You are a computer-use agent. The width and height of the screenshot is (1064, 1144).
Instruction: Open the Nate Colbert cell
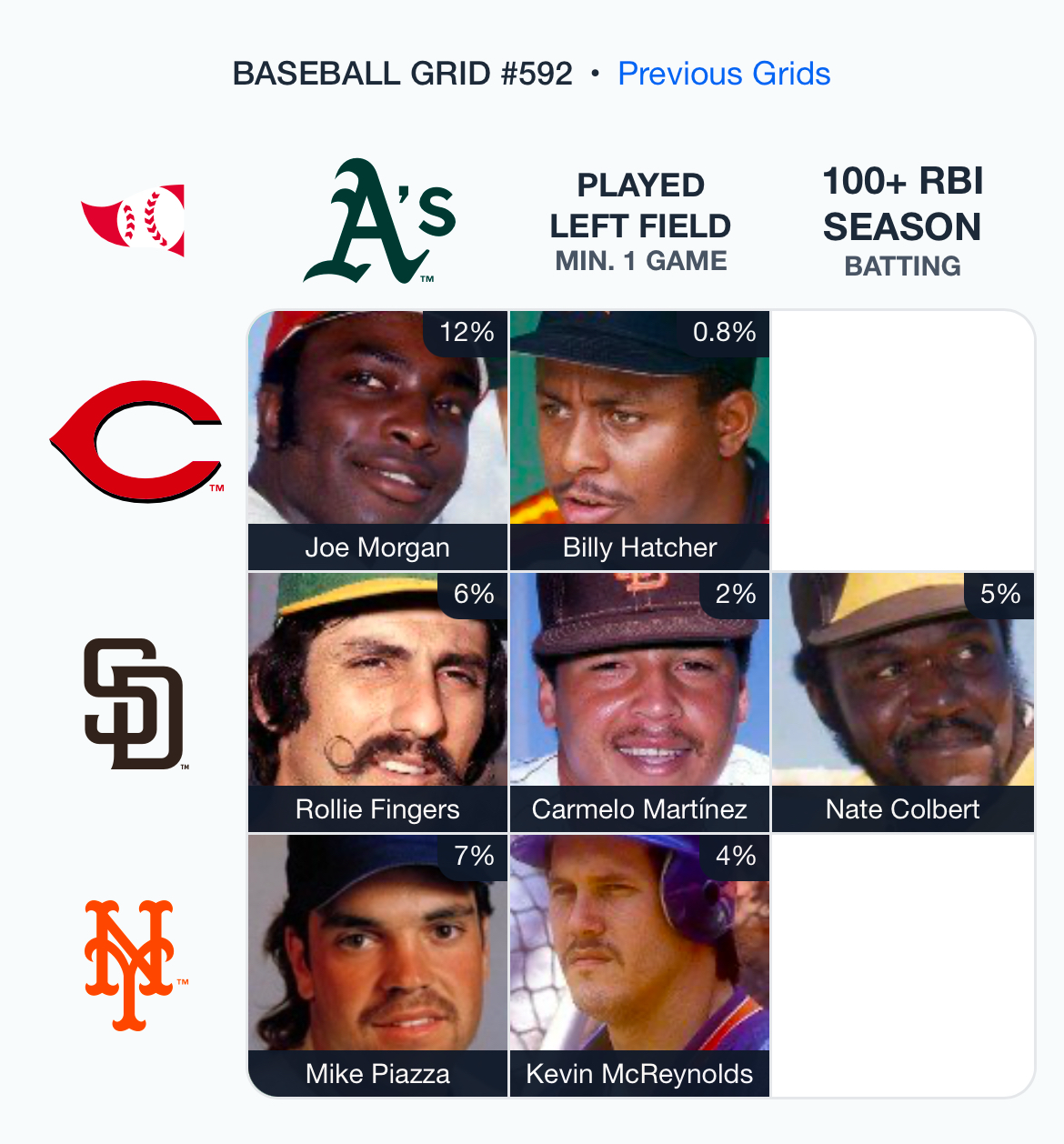(x=902, y=702)
